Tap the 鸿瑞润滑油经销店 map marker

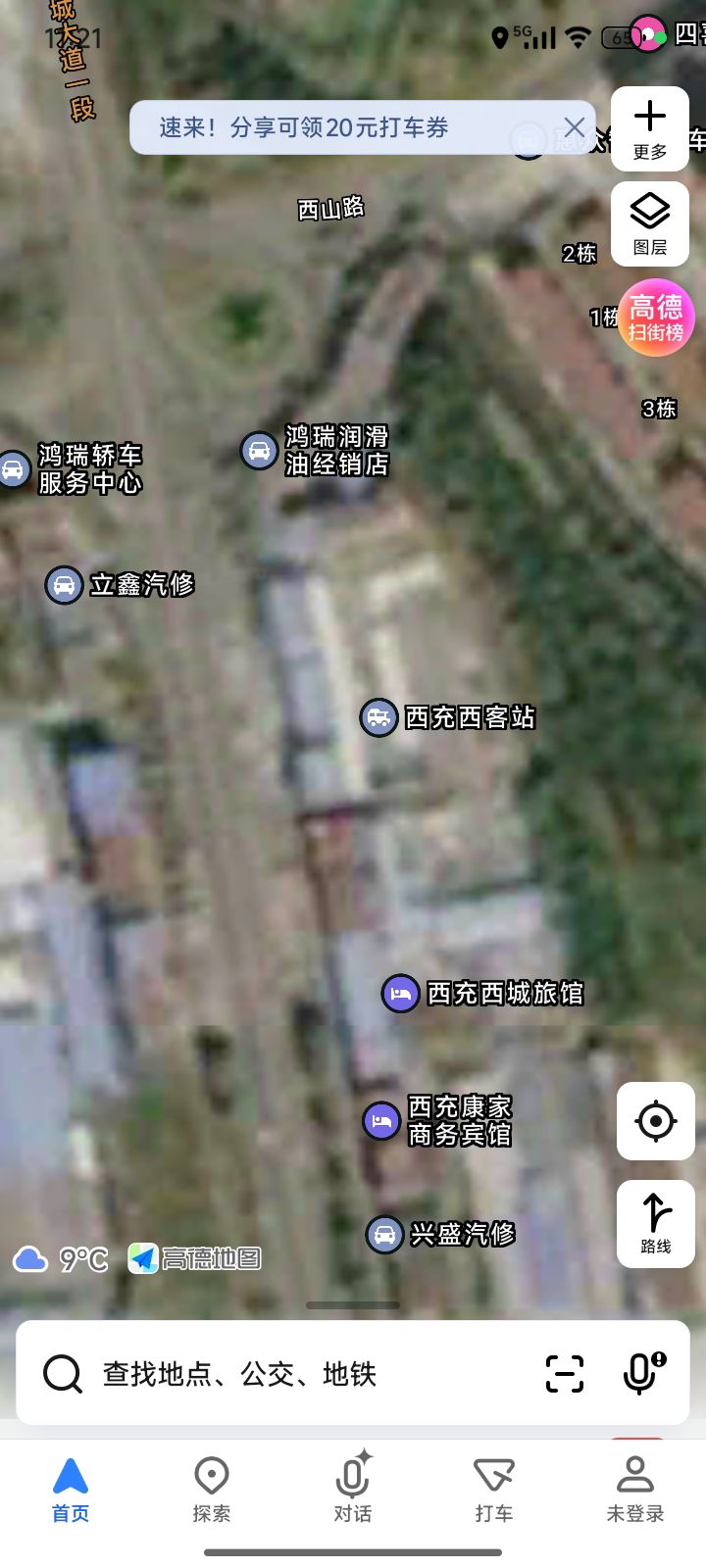pos(260,451)
